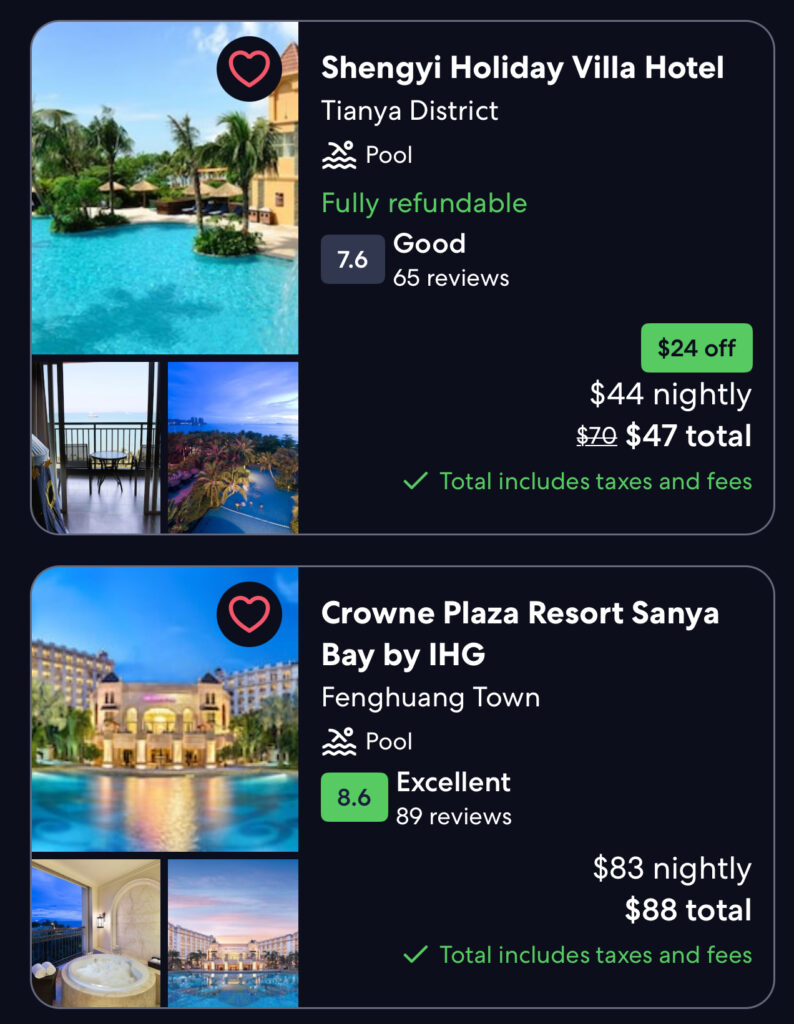This screenshot has height=1024, width=794.
Task: Open the Shengyi Holiday Villa Hotel listing
Action: click(522, 69)
